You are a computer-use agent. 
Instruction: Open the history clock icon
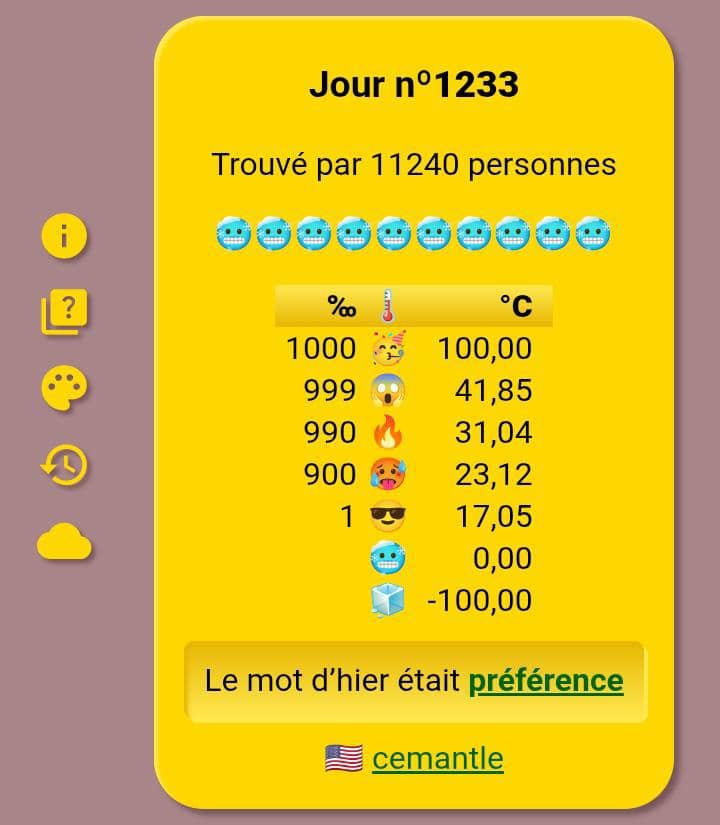65,465
